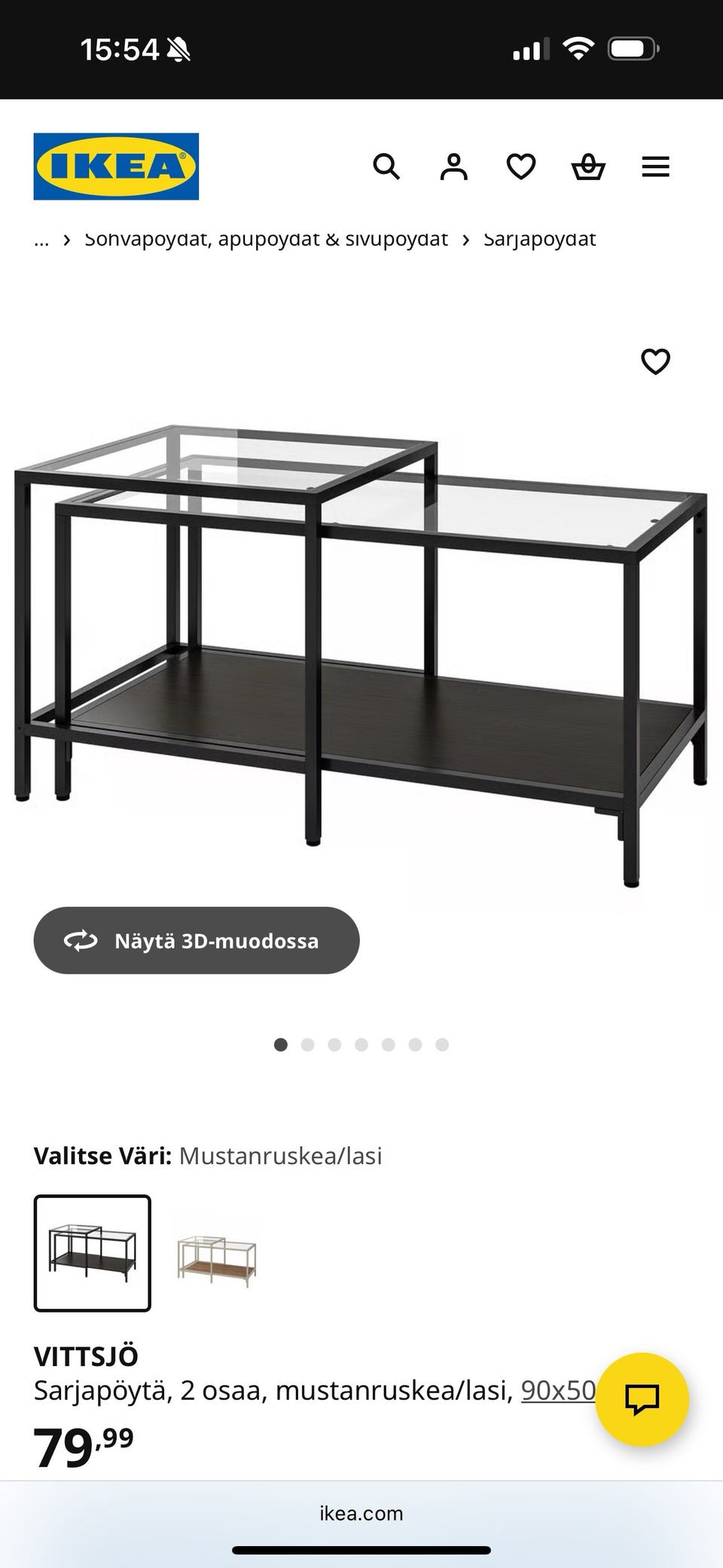Jump to the second image dot
This screenshot has height=1568, width=723.
point(307,1044)
